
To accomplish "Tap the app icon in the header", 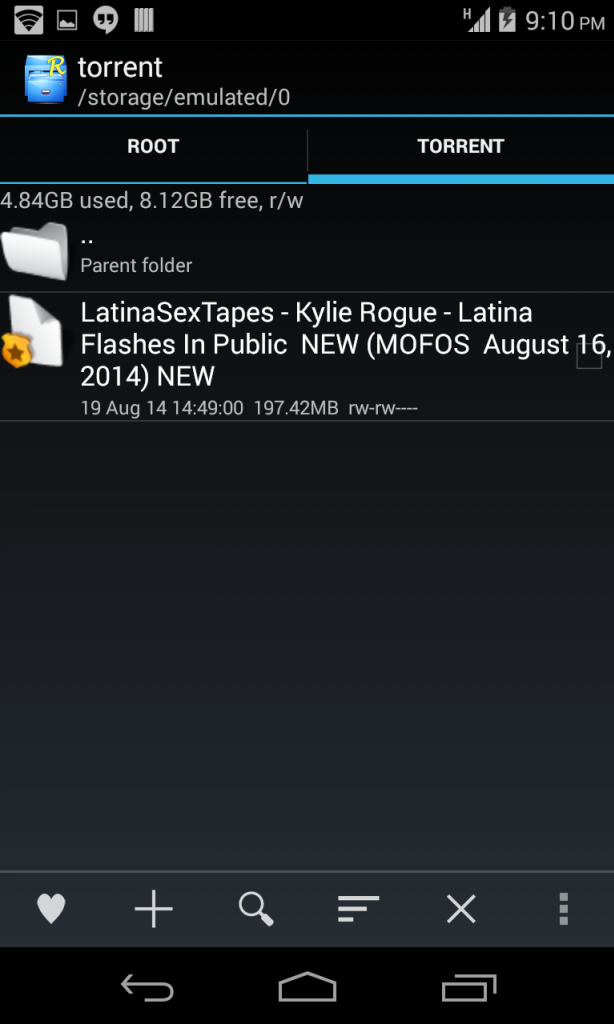I will coord(45,80).
